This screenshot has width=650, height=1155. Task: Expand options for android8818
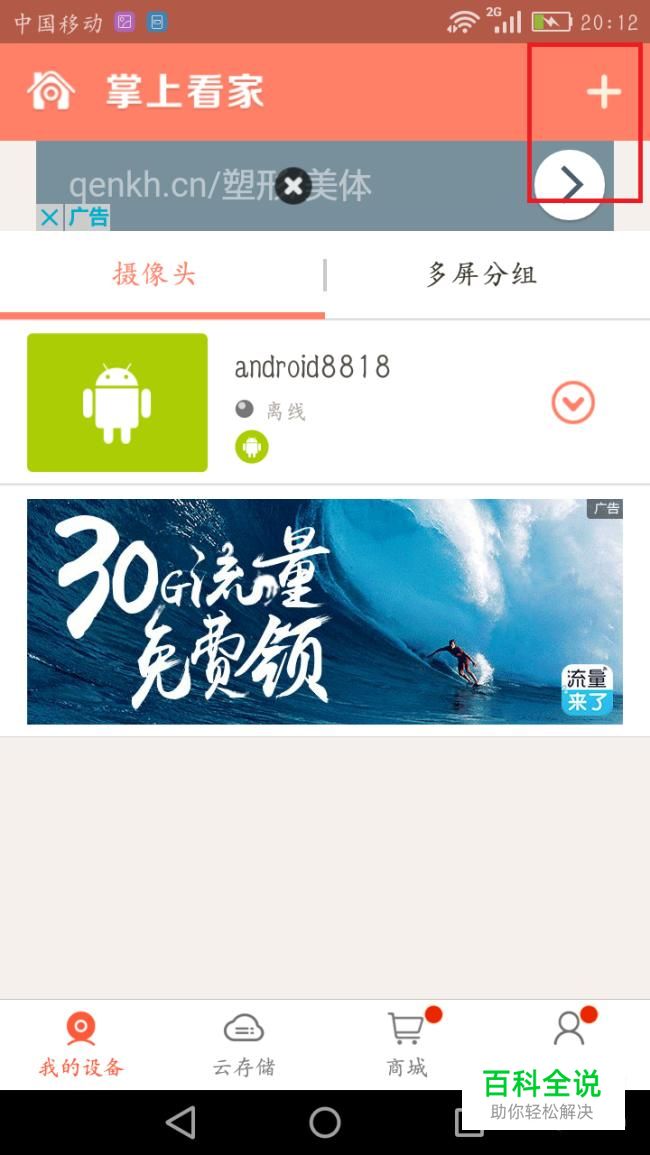(x=573, y=403)
